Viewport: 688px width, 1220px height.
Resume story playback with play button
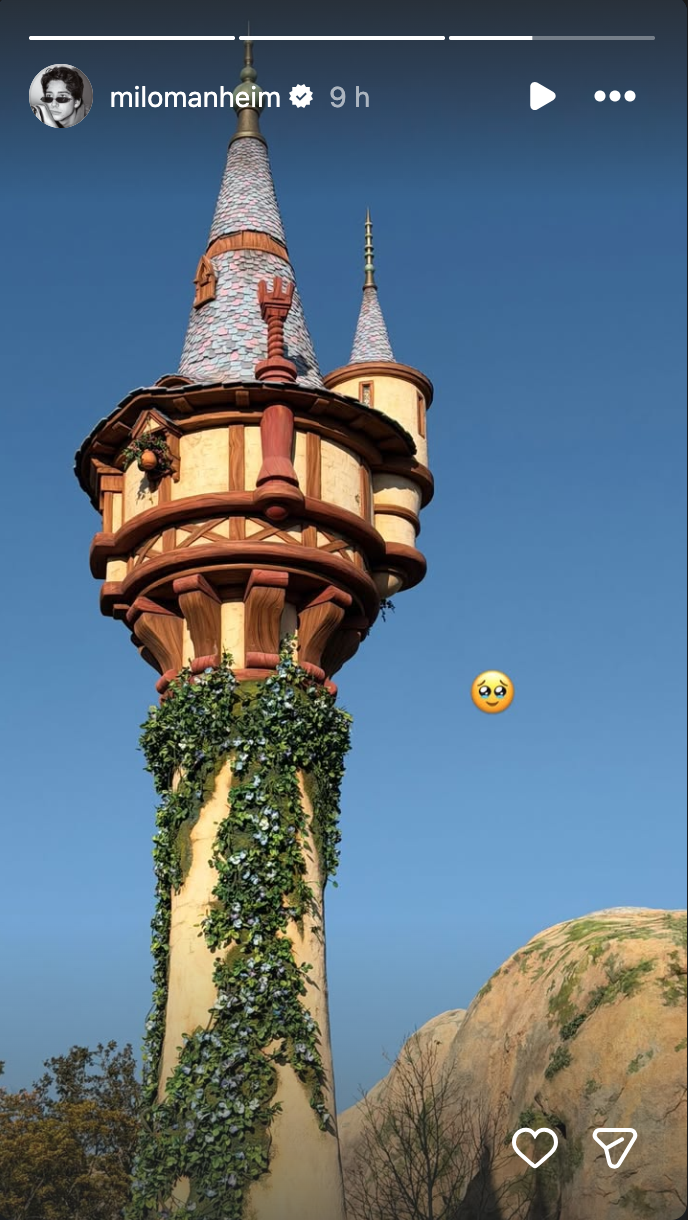click(x=541, y=96)
